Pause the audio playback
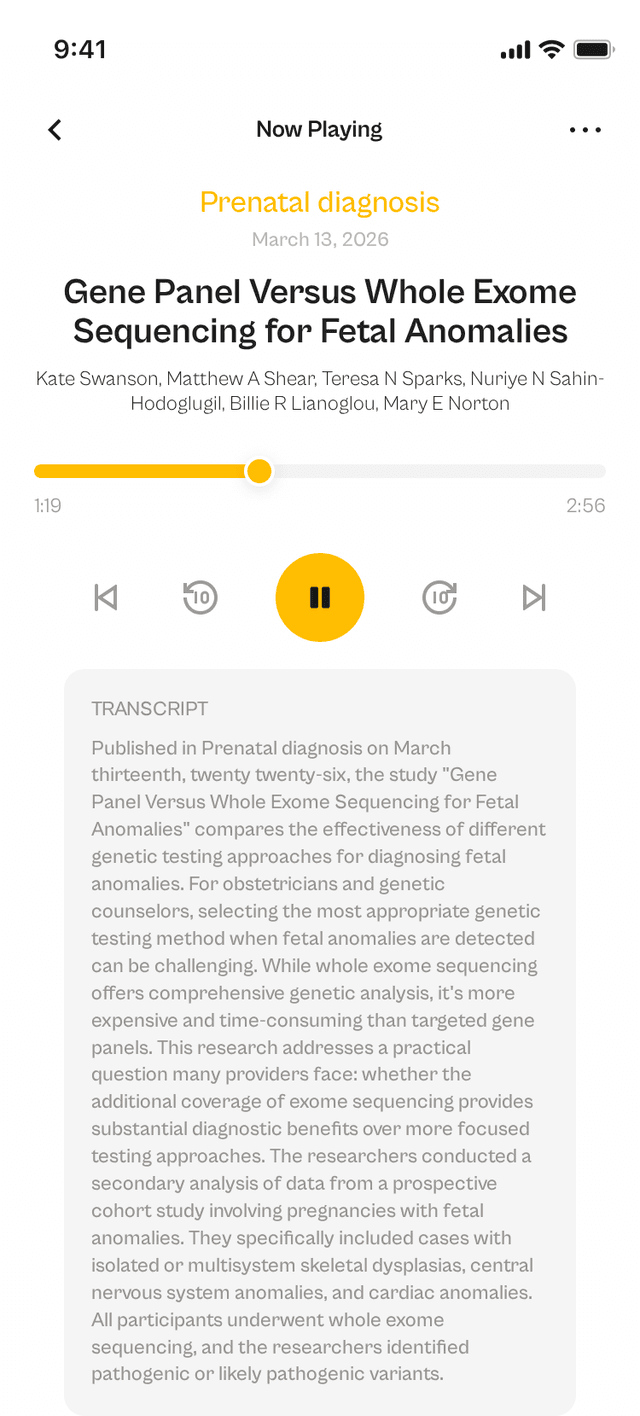640x1416 pixels. pyautogui.click(x=320, y=598)
